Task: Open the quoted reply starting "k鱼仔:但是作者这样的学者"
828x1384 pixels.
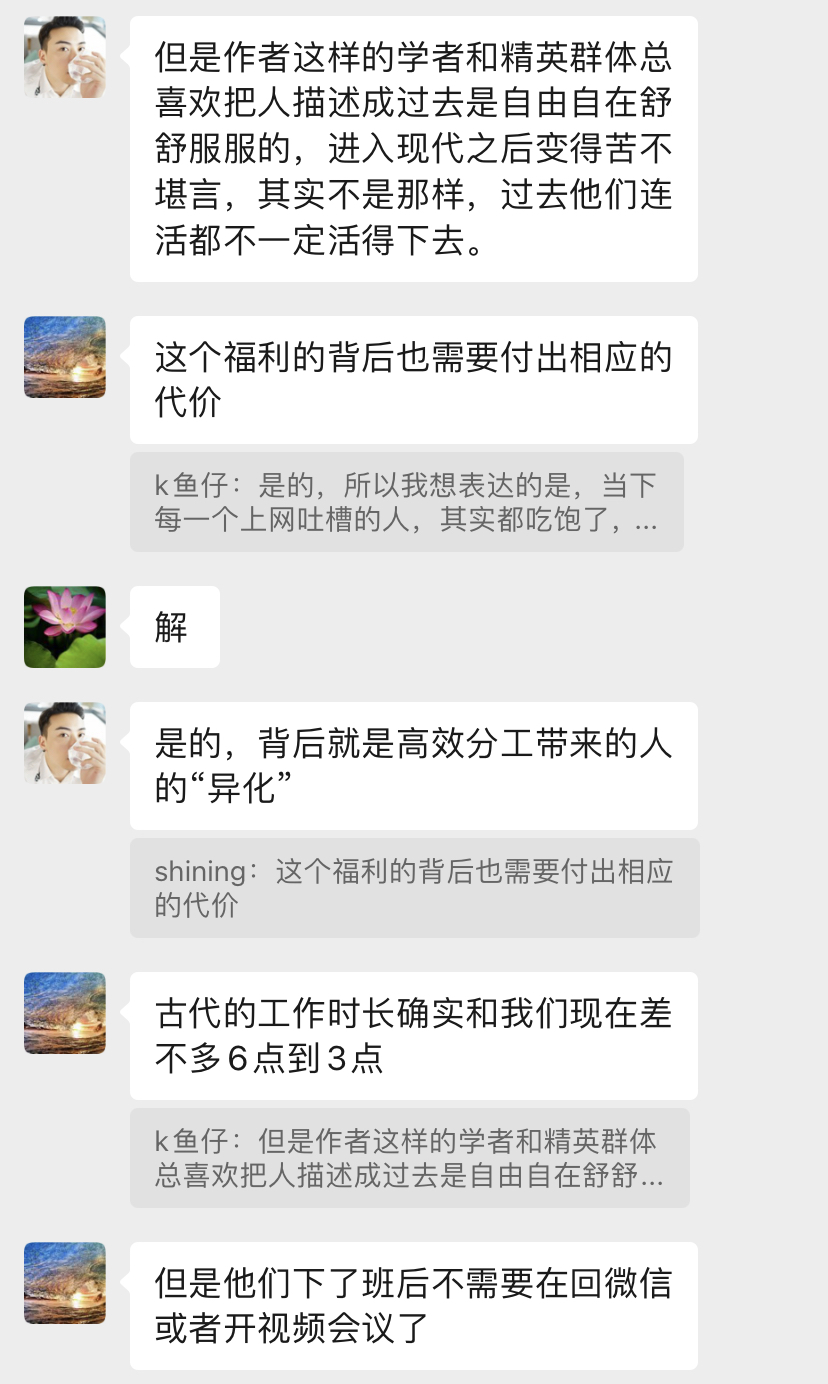Action: (x=409, y=1158)
